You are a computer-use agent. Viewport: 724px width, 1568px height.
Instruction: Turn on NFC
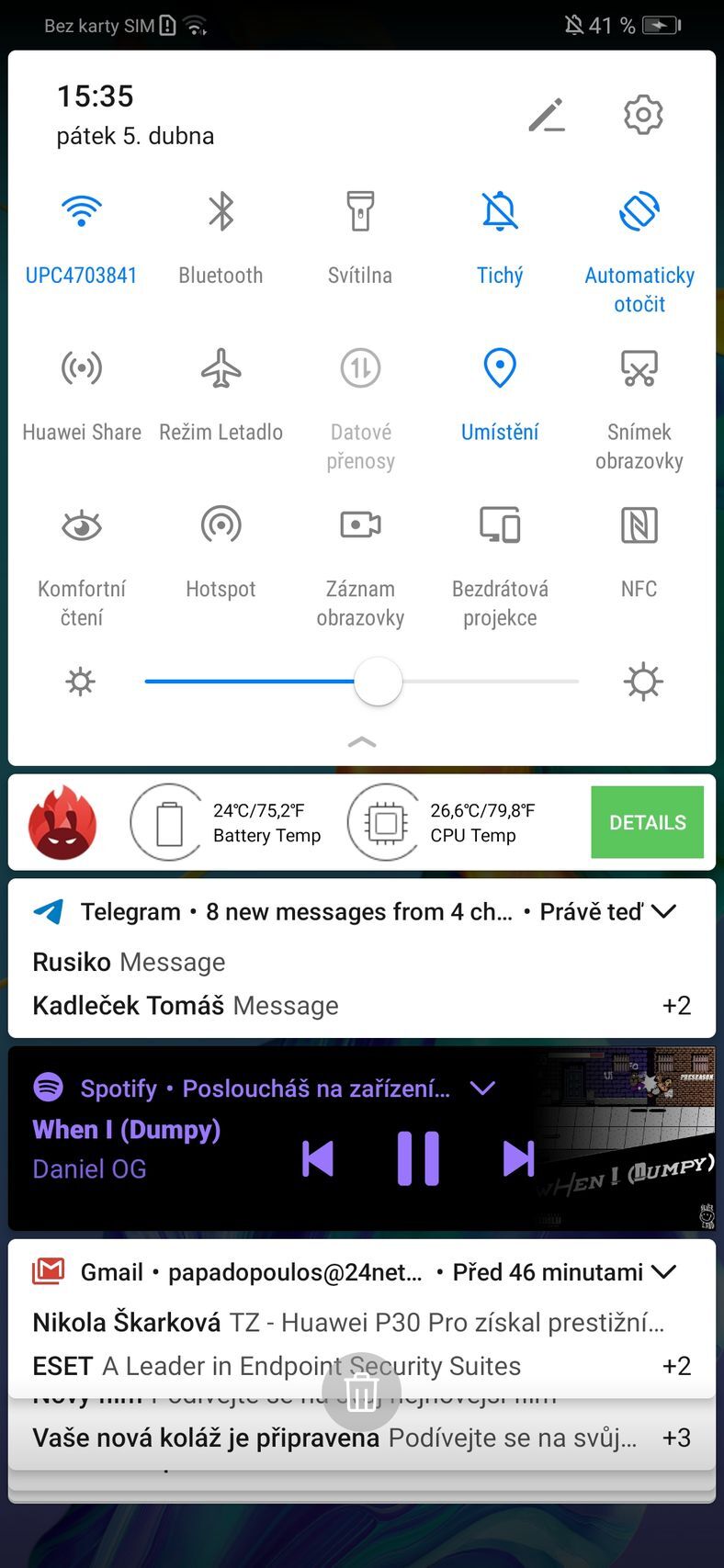(x=639, y=525)
